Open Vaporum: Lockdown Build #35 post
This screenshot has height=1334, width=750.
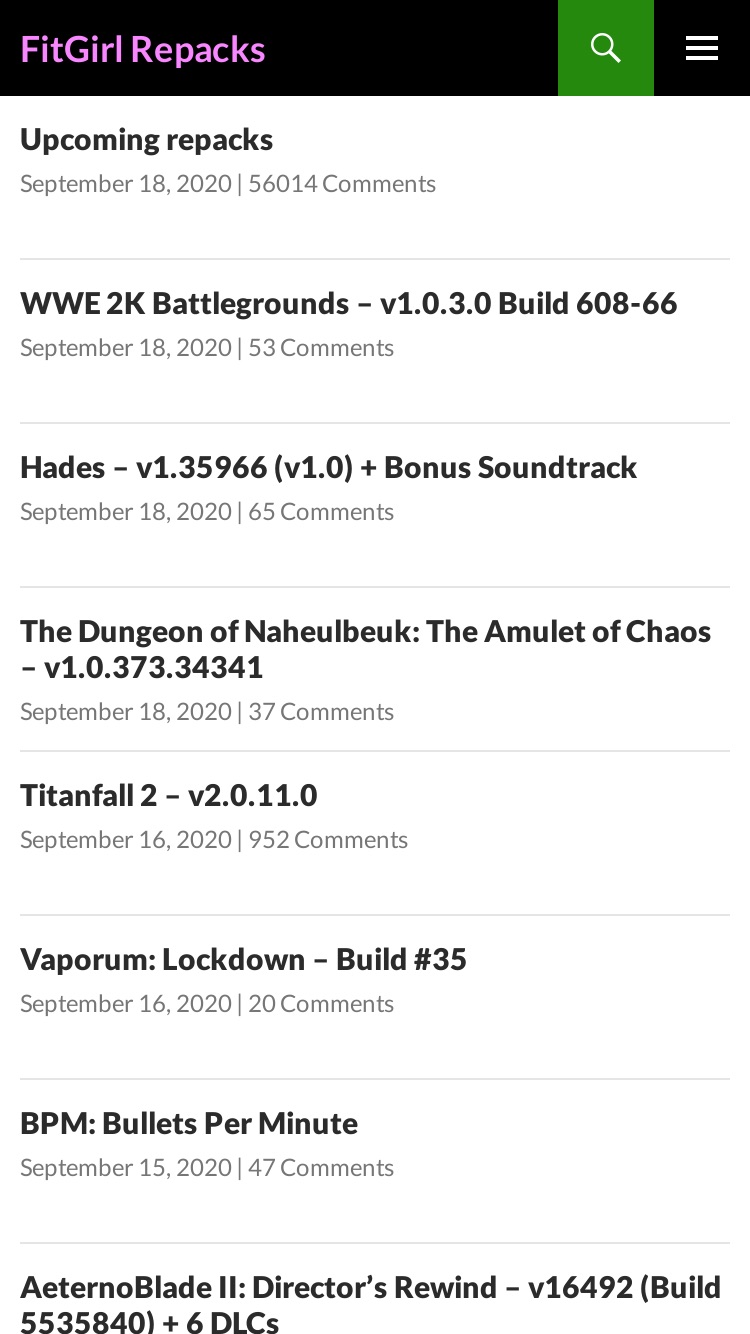[243, 959]
